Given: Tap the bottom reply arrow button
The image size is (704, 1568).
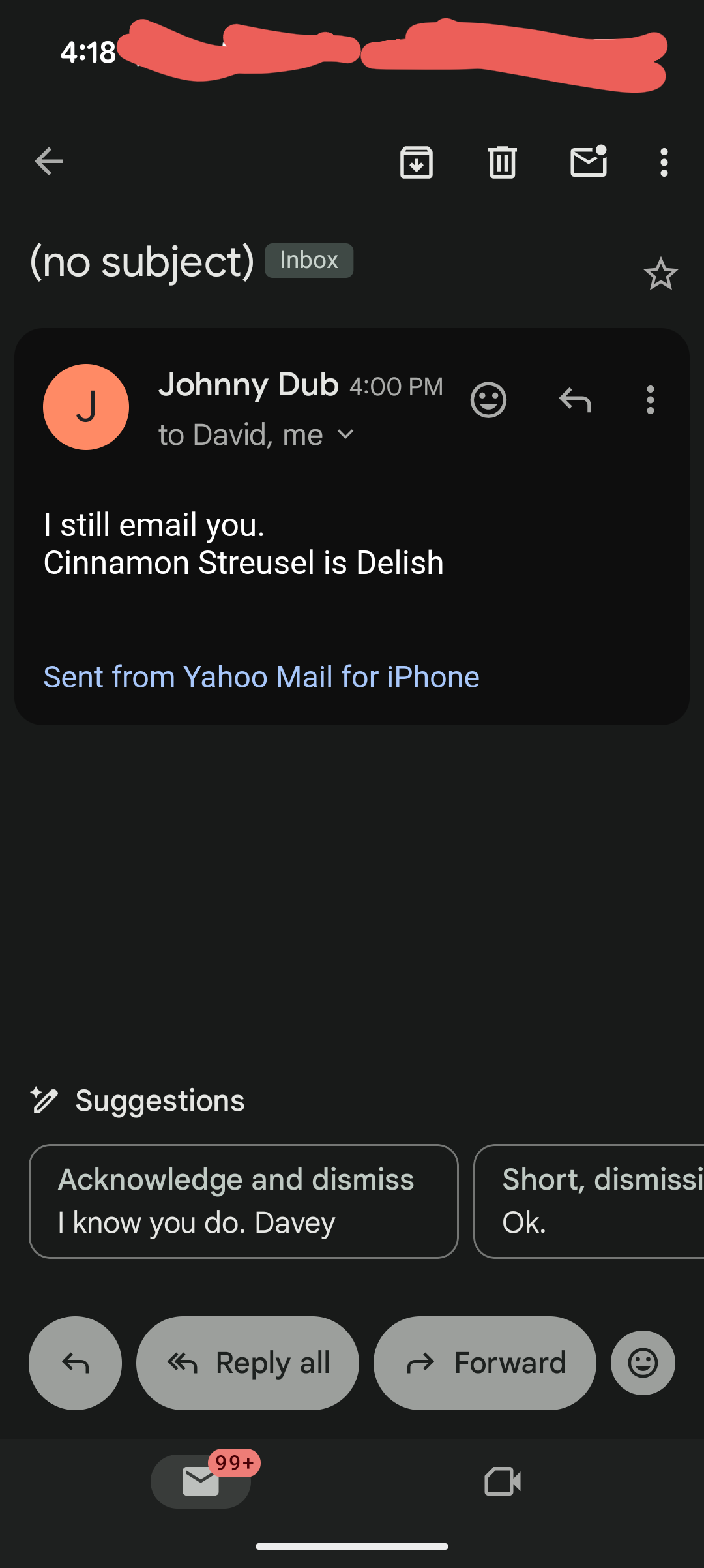Looking at the screenshot, I should (76, 1363).
